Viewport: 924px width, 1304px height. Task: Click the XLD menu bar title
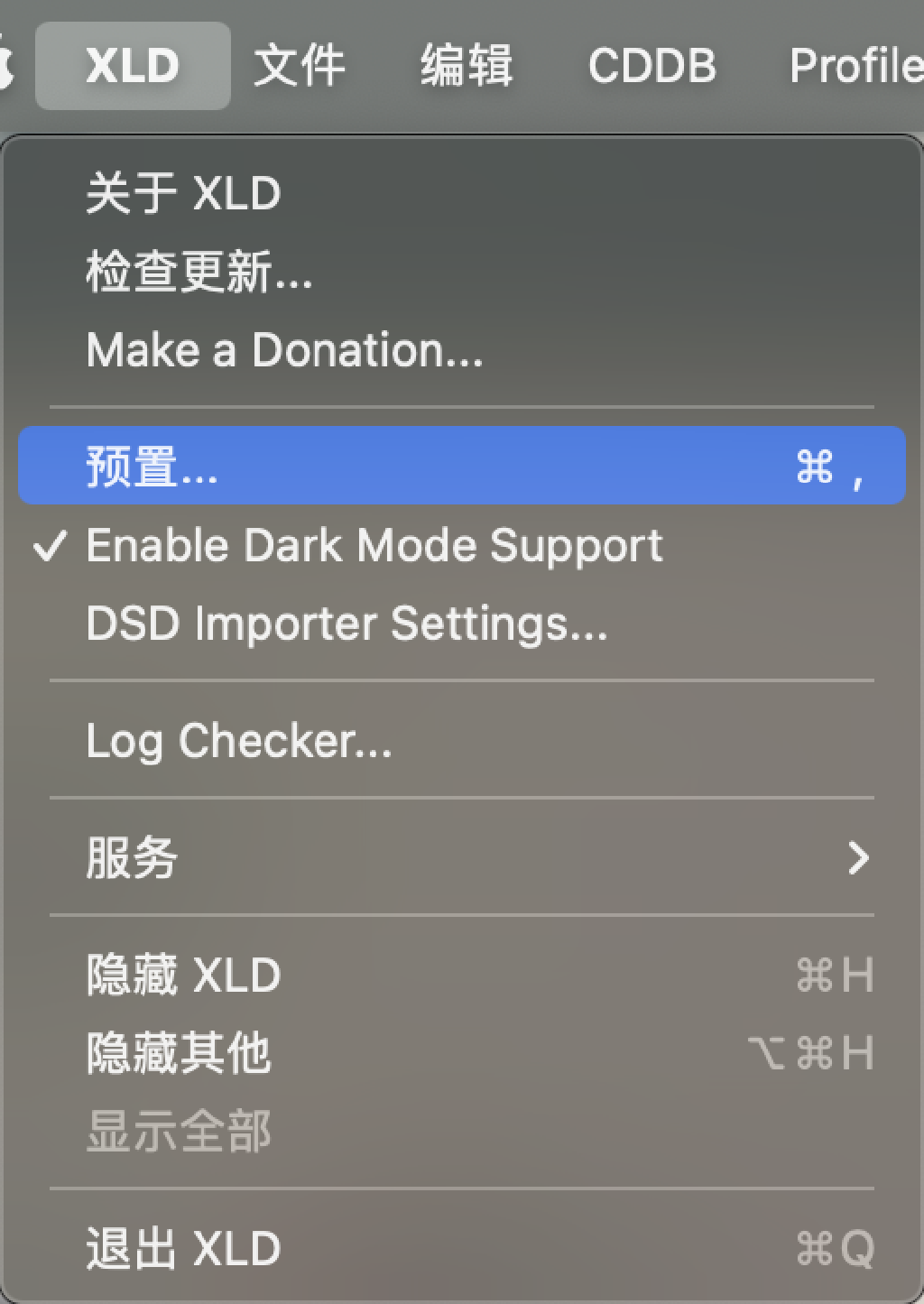click(132, 65)
